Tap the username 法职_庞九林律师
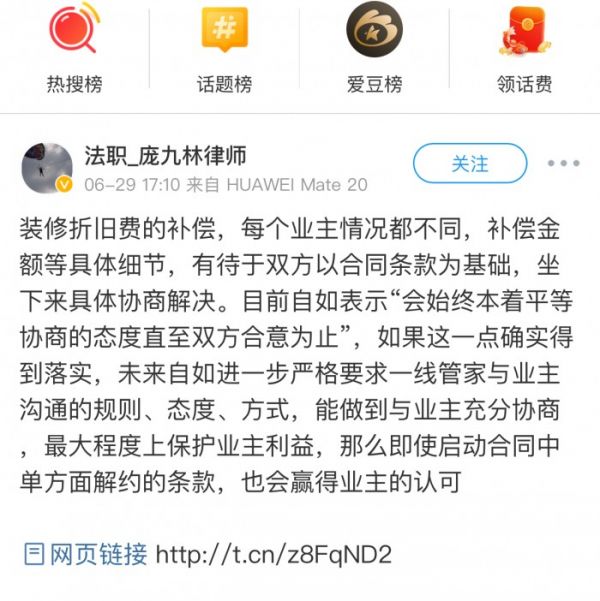The image size is (600, 601). click(164, 157)
